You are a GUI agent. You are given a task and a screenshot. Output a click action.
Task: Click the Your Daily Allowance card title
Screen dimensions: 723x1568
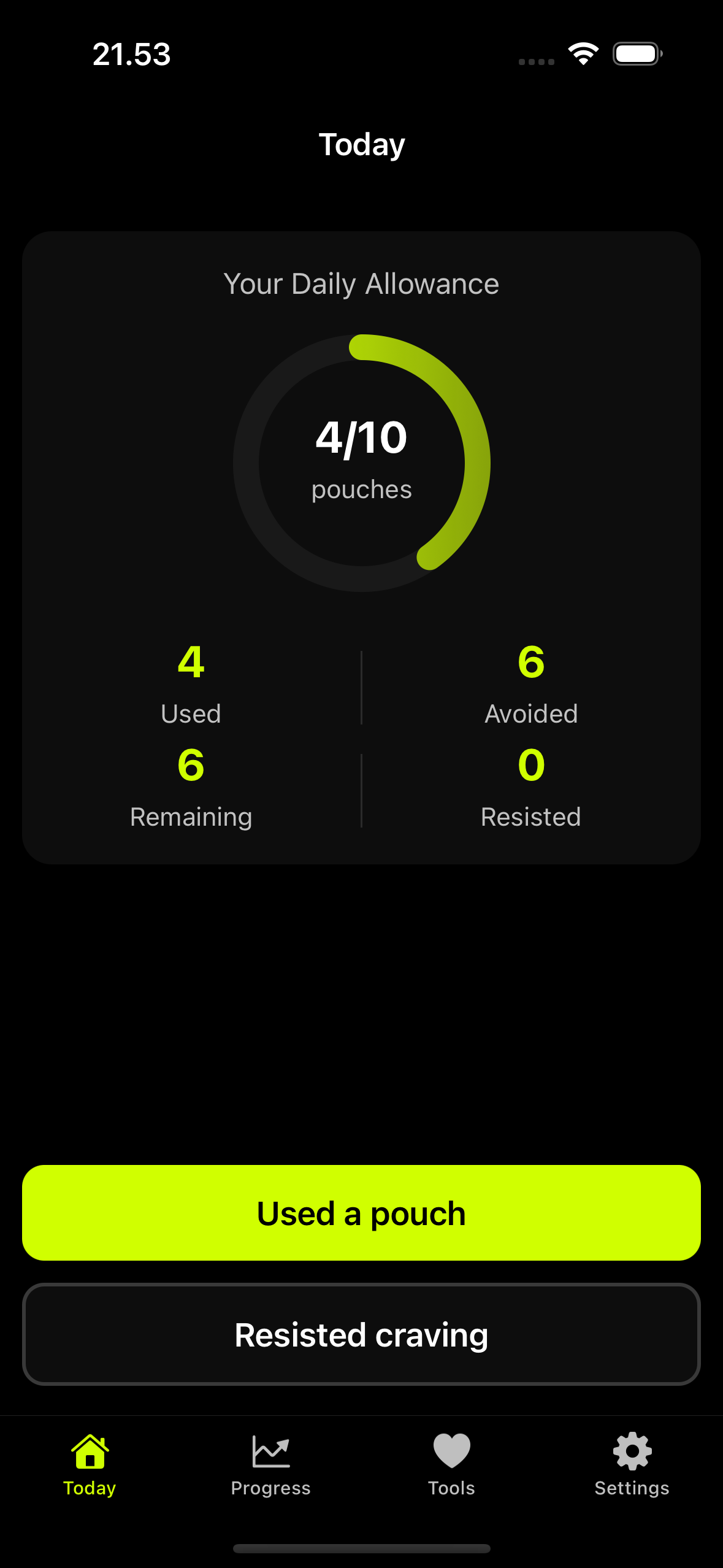pyautogui.click(x=361, y=283)
